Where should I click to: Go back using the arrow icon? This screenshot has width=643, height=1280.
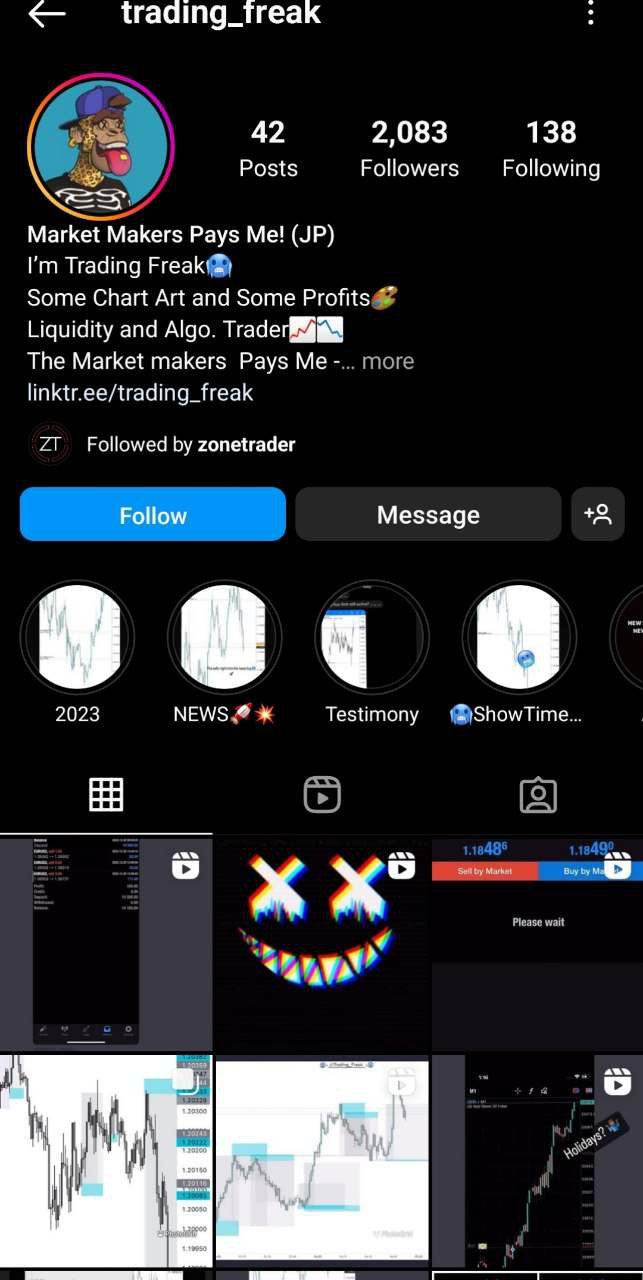point(47,14)
